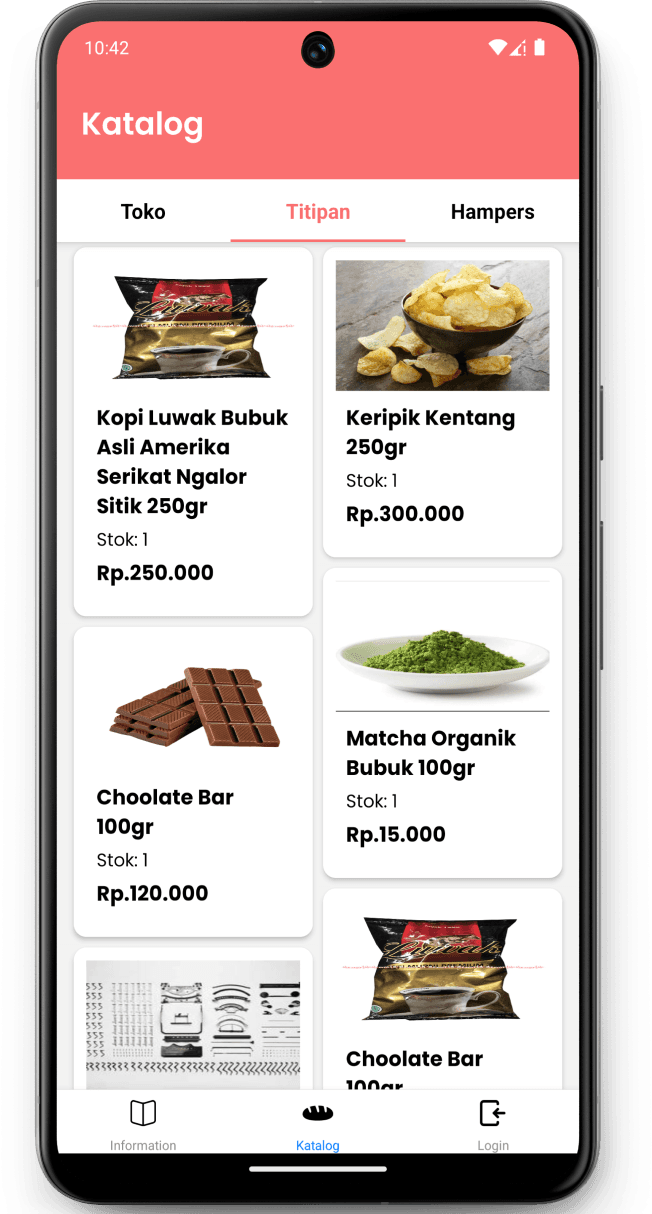Image resolution: width=652 pixels, height=1214 pixels.
Task: Switch to the Toko tab
Action: point(143,212)
